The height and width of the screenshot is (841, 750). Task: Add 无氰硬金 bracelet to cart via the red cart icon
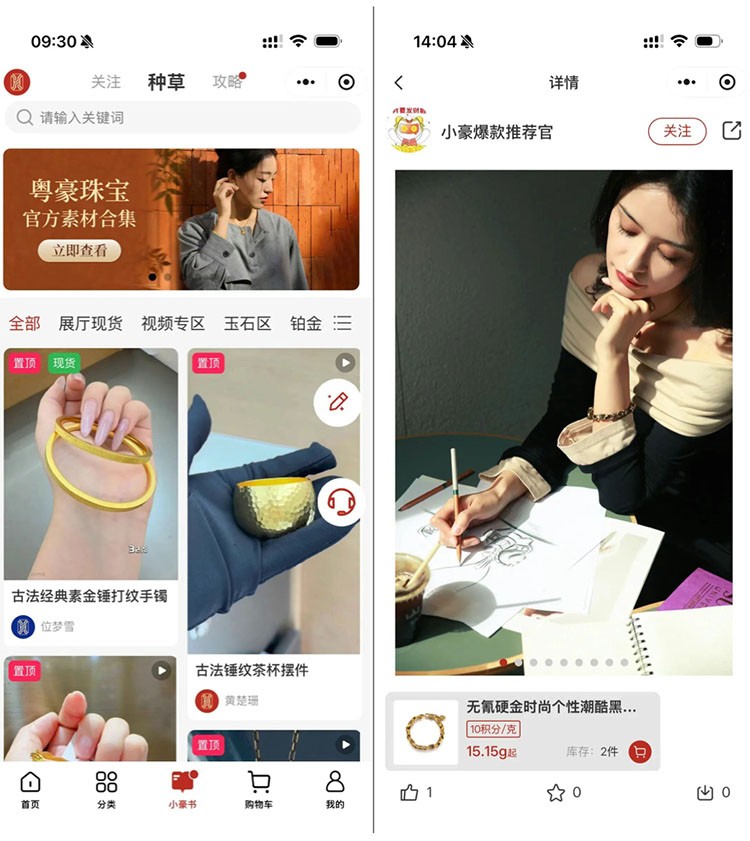pos(640,751)
